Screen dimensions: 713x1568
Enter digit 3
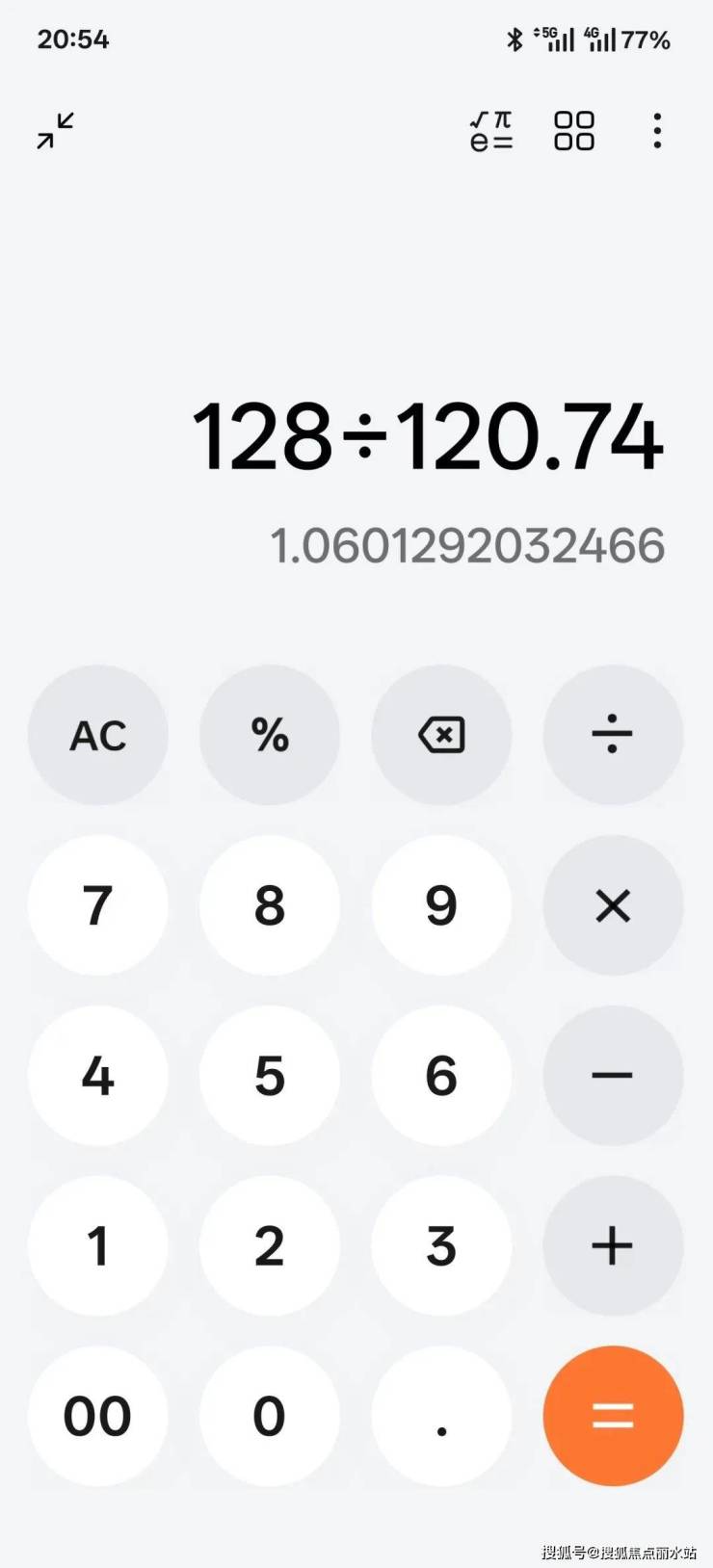tap(441, 1245)
